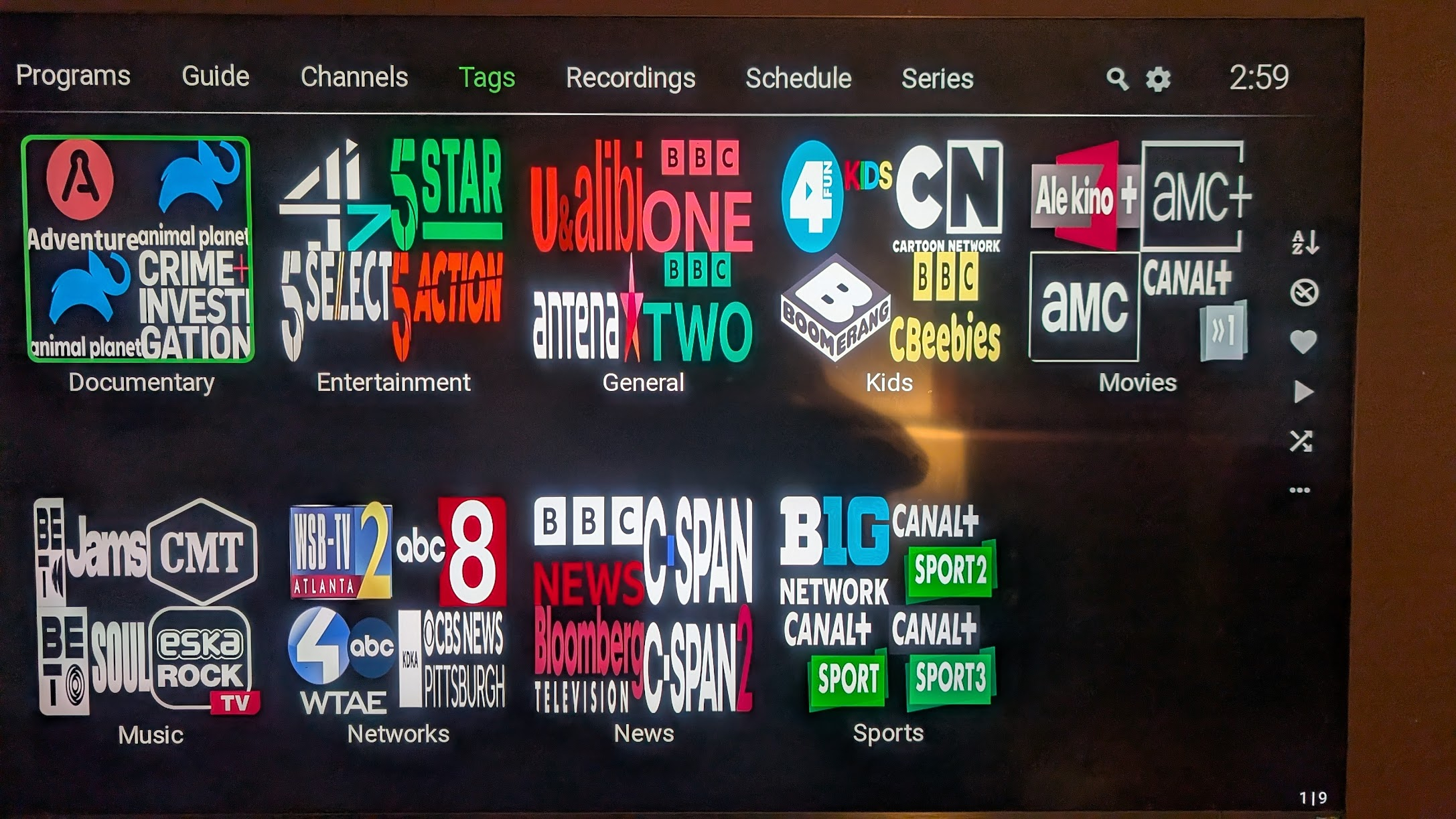Viewport: 1456px width, 819px height.
Task: Select the General tag tile
Action: click(x=642, y=250)
